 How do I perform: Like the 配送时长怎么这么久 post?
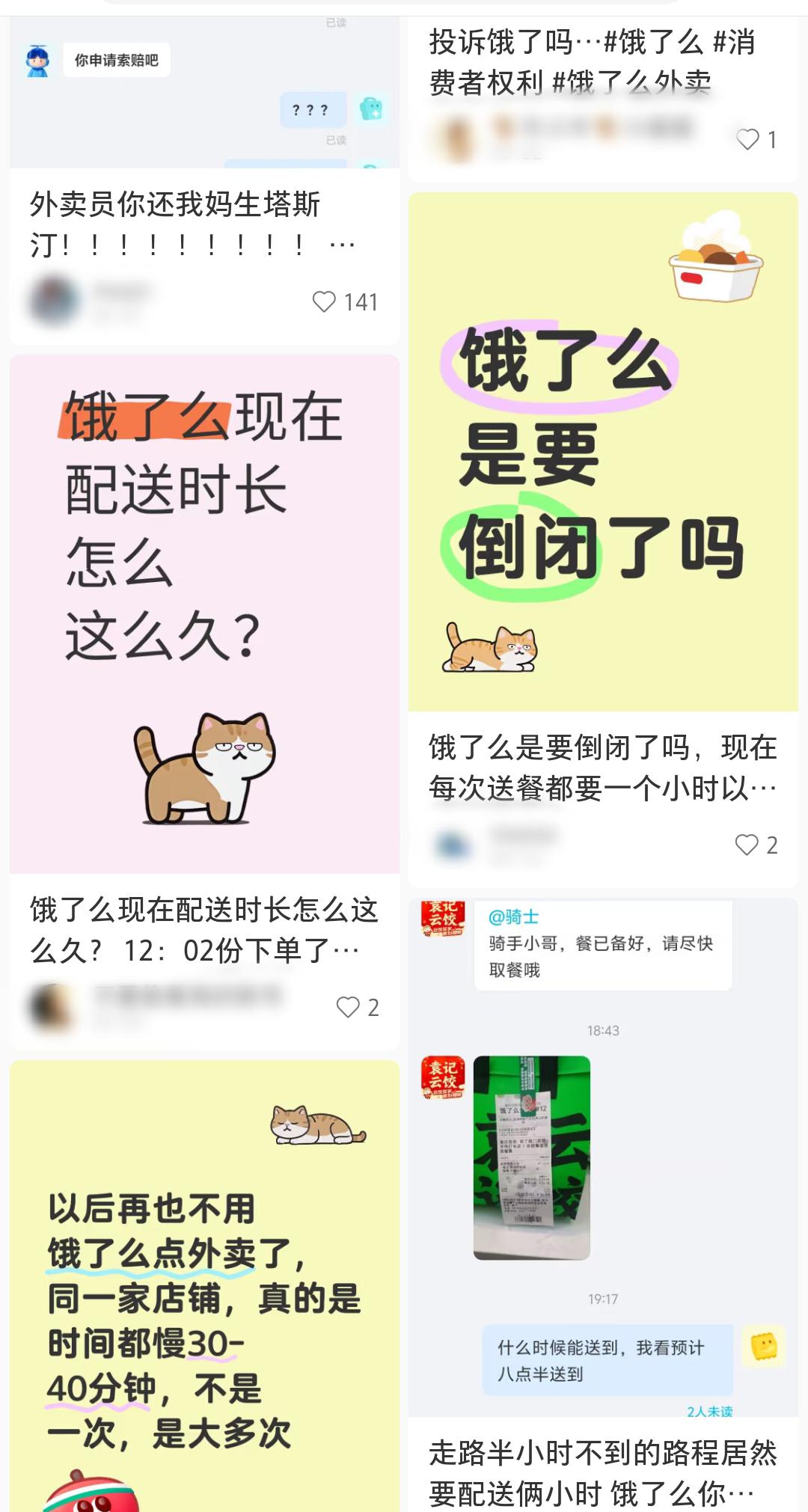(x=348, y=1007)
